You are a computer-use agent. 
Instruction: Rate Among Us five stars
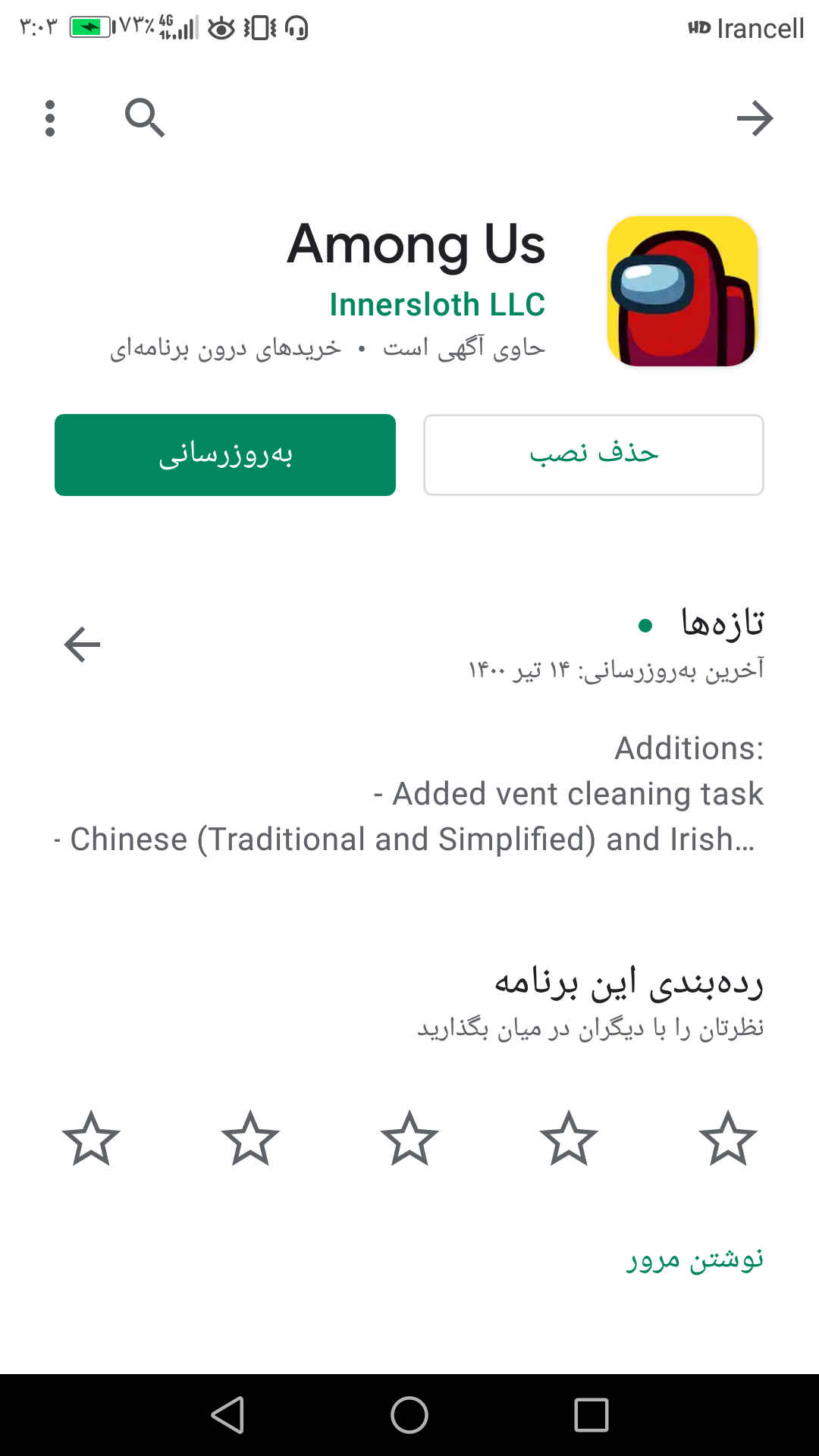[x=91, y=1137]
